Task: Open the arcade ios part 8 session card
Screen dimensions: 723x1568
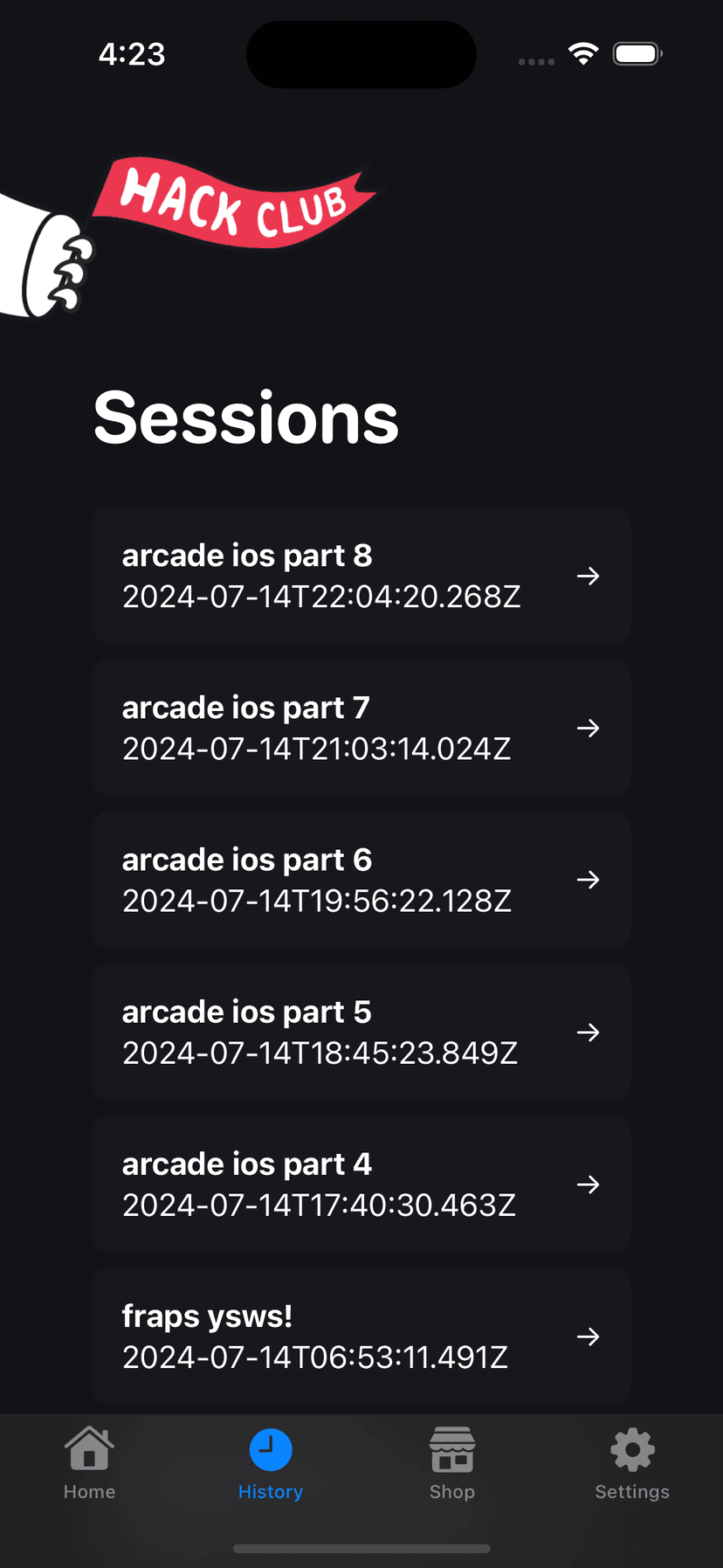Action: pos(361,576)
